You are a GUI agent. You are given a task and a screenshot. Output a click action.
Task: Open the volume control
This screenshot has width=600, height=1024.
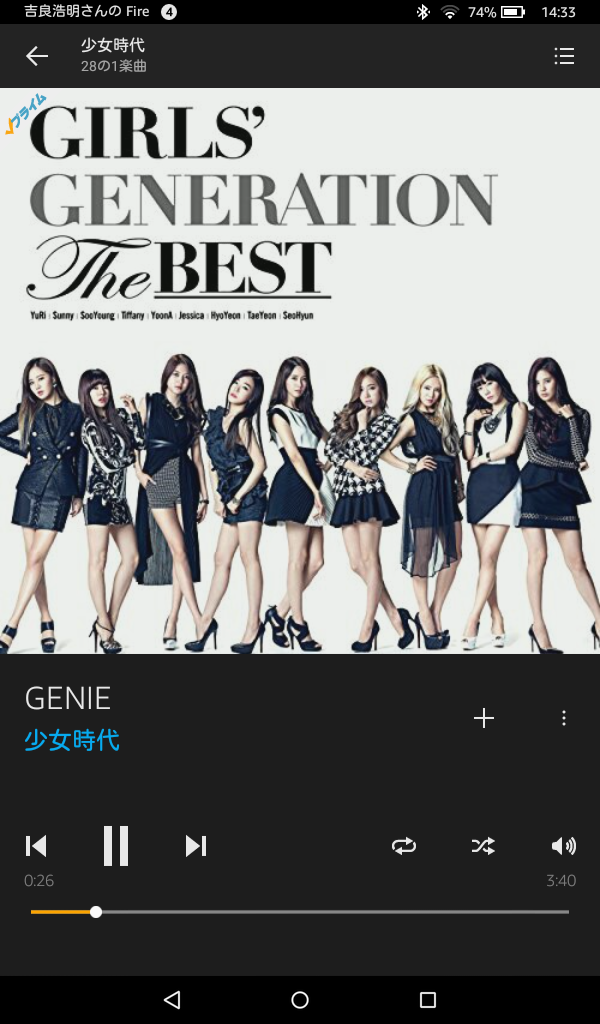[x=563, y=846]
